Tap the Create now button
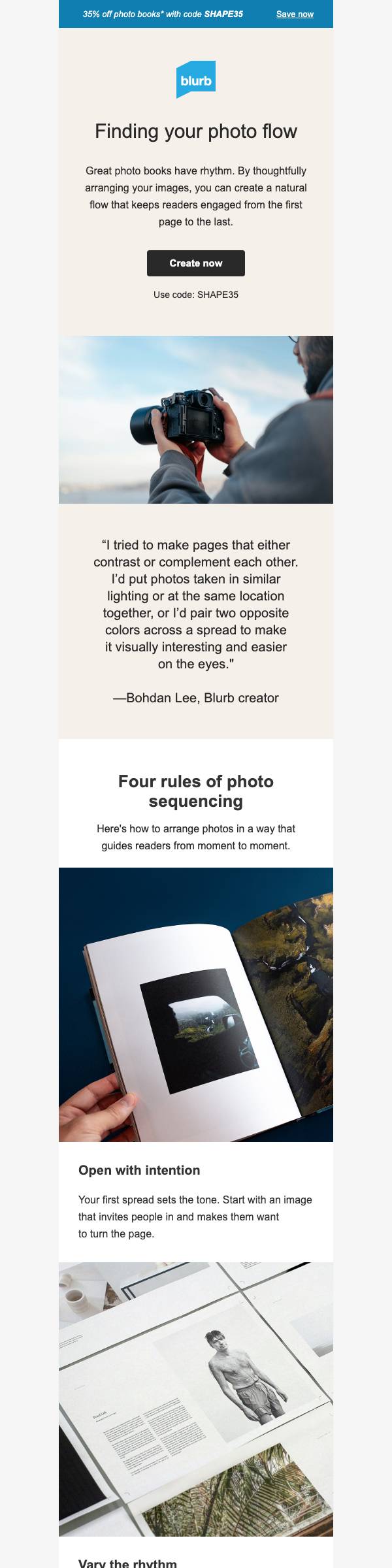Viewport: 392px width, 1568px height. click(x=196, y=263)
